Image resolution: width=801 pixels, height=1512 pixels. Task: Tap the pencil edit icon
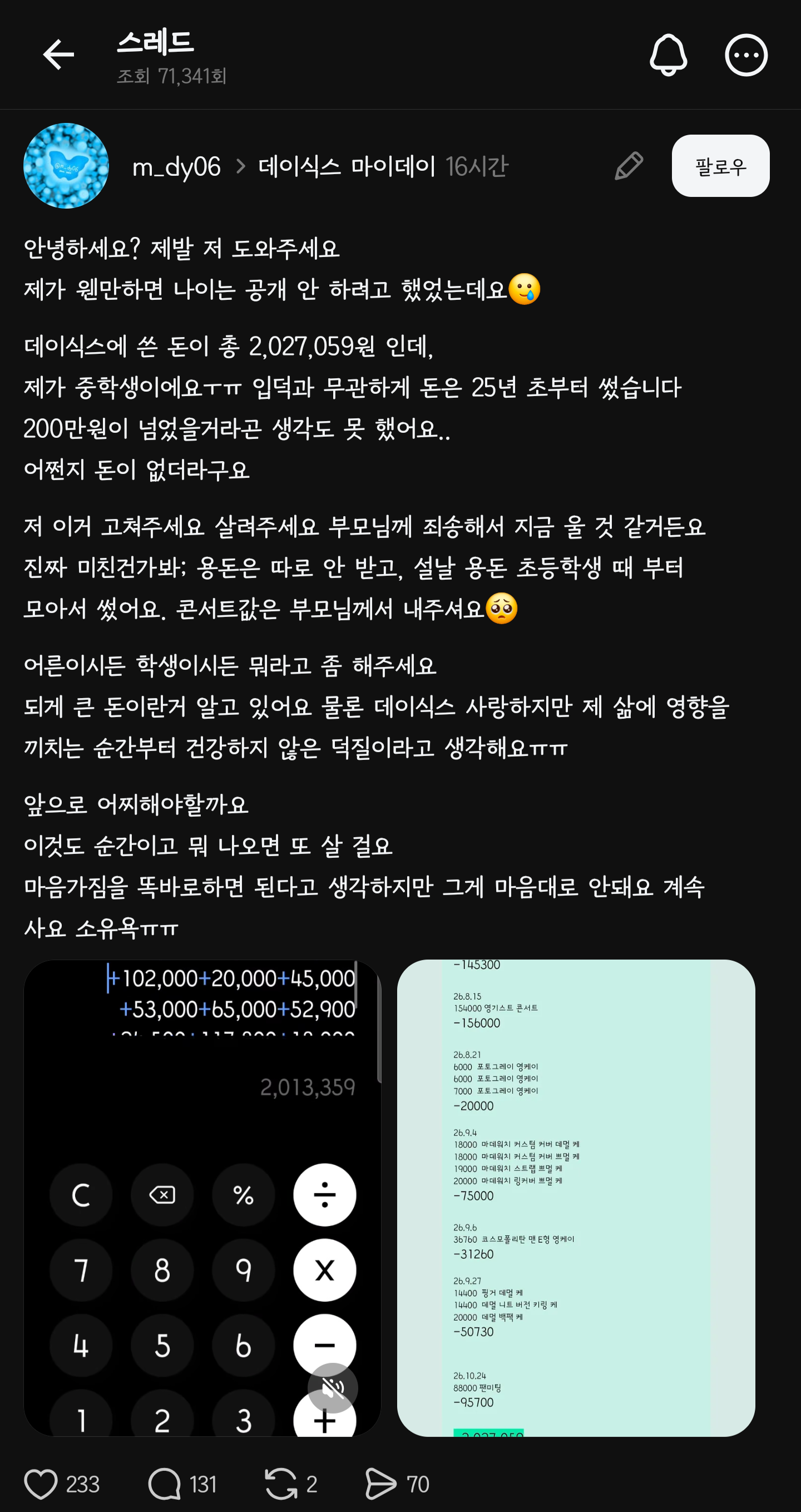(x=629, y=166)
